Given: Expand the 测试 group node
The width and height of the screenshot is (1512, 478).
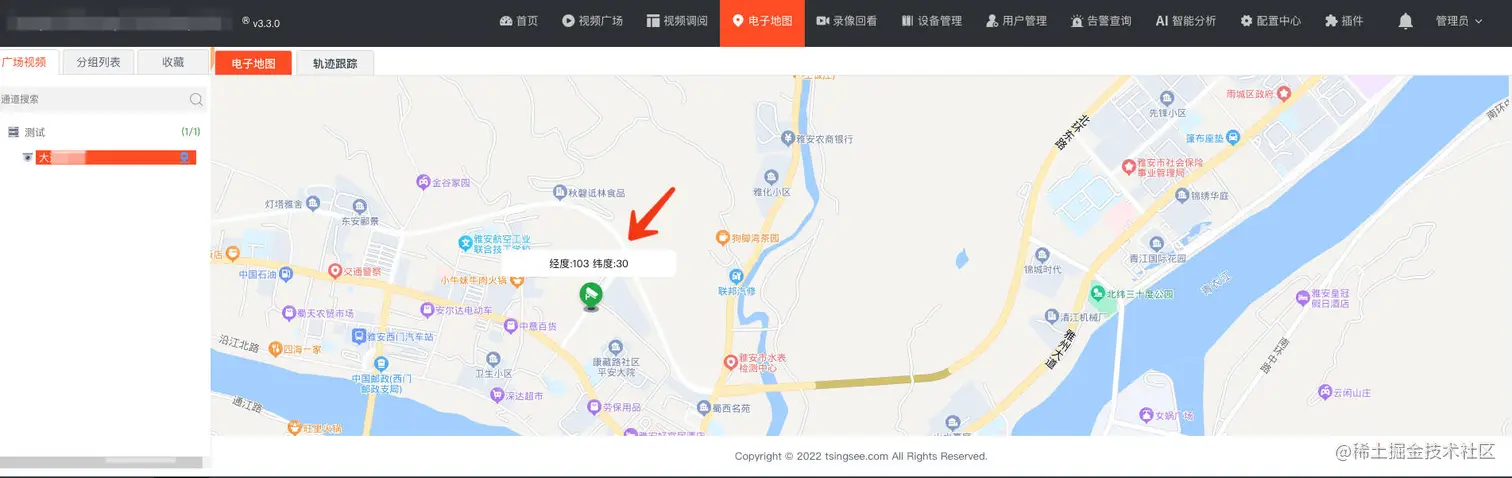Looking at the screenshot, I should [13, 132].
